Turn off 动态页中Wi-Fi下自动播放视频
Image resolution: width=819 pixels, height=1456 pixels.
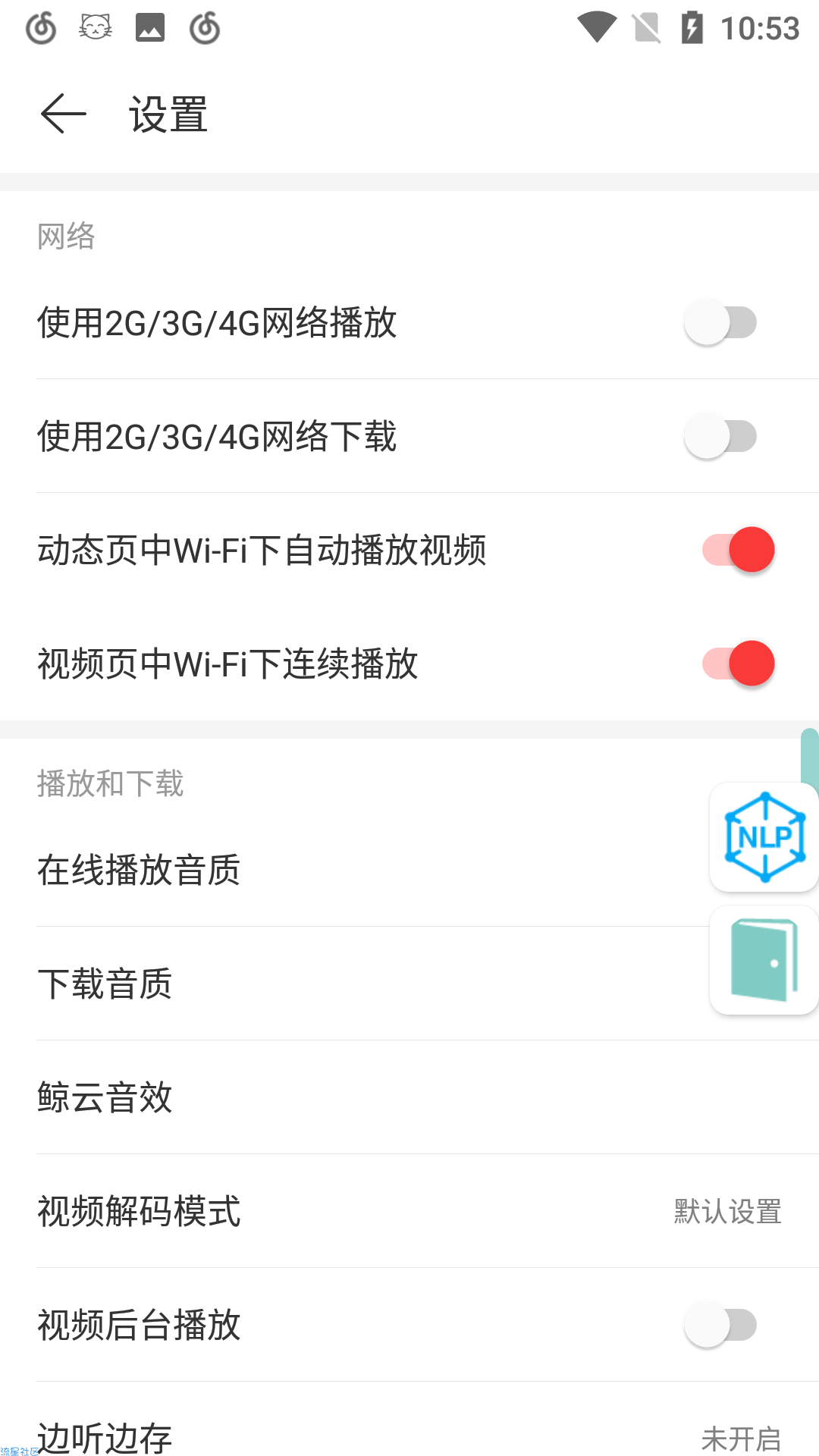739,550
